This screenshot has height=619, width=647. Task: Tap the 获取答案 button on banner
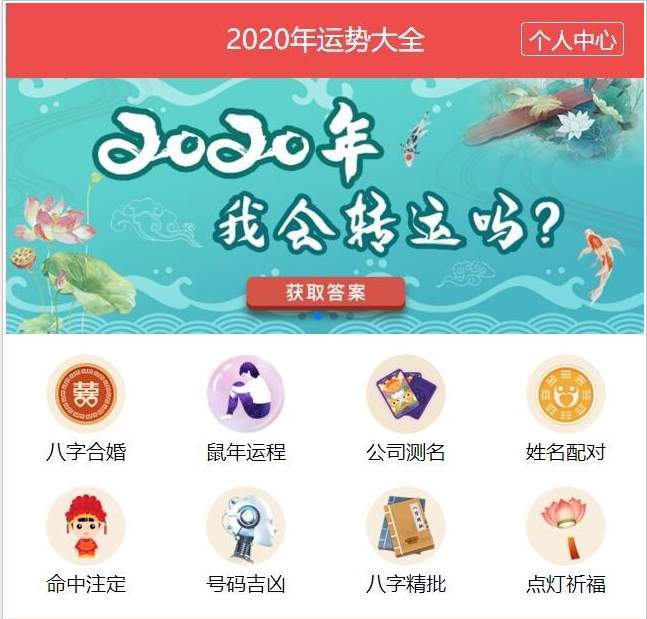(x=326, y=292)
